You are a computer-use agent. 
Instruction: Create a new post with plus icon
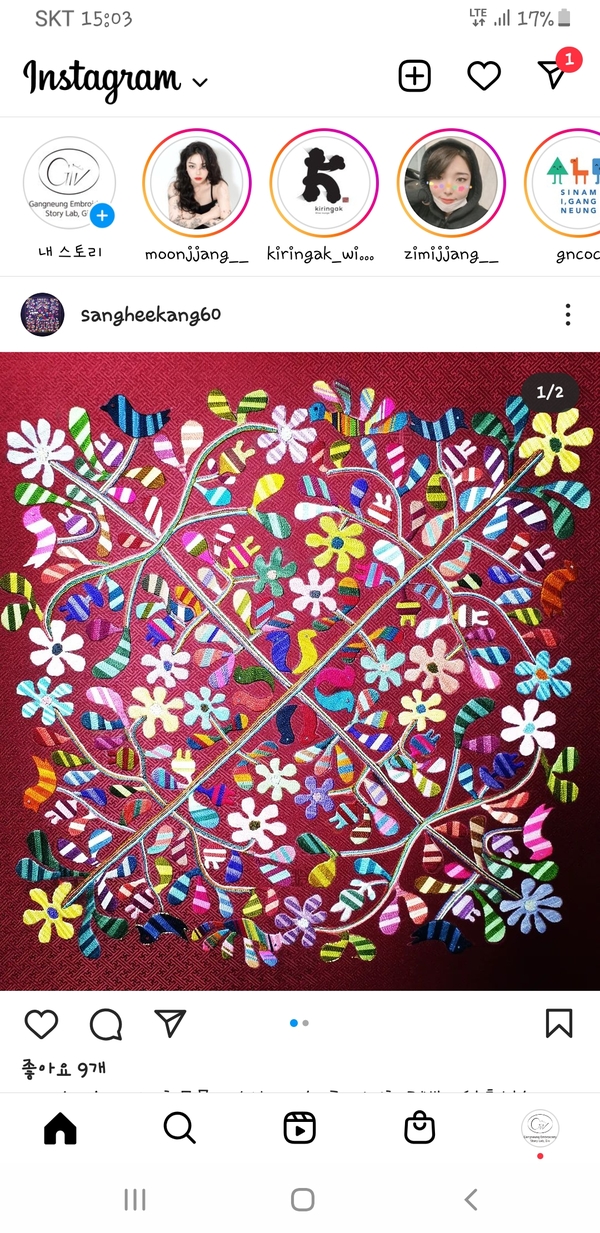tap(414, 76)
